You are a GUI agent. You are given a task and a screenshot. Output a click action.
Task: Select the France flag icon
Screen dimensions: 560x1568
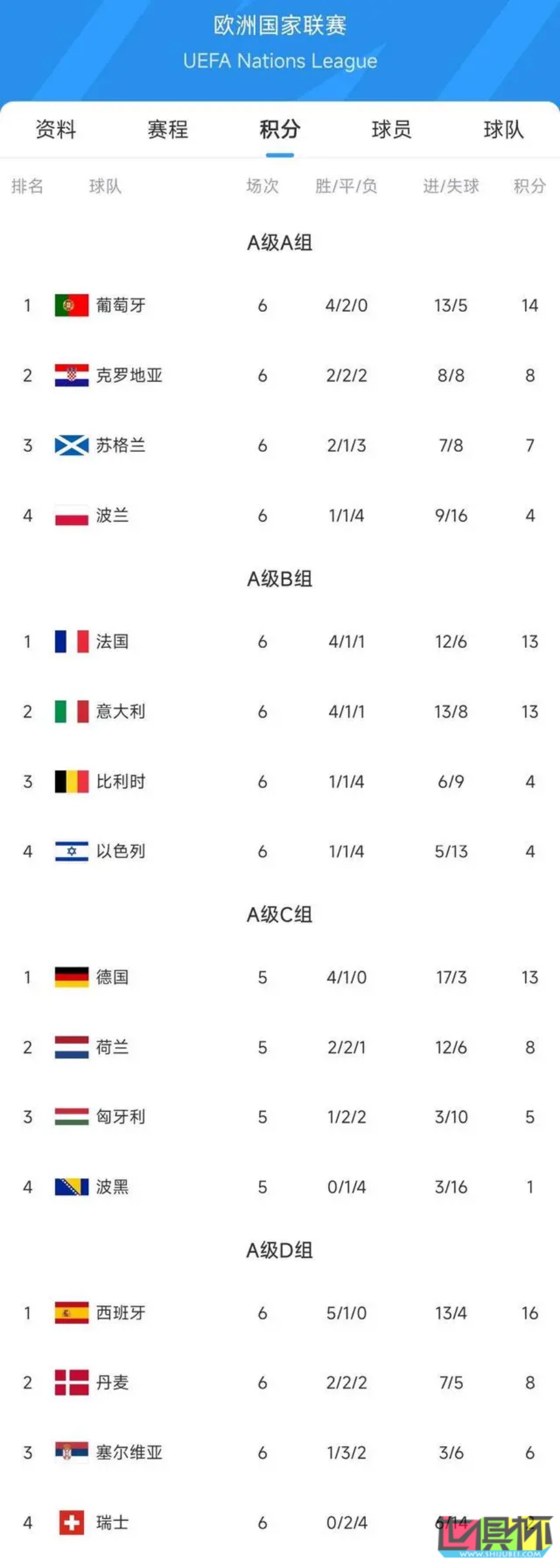coord(72,641)
